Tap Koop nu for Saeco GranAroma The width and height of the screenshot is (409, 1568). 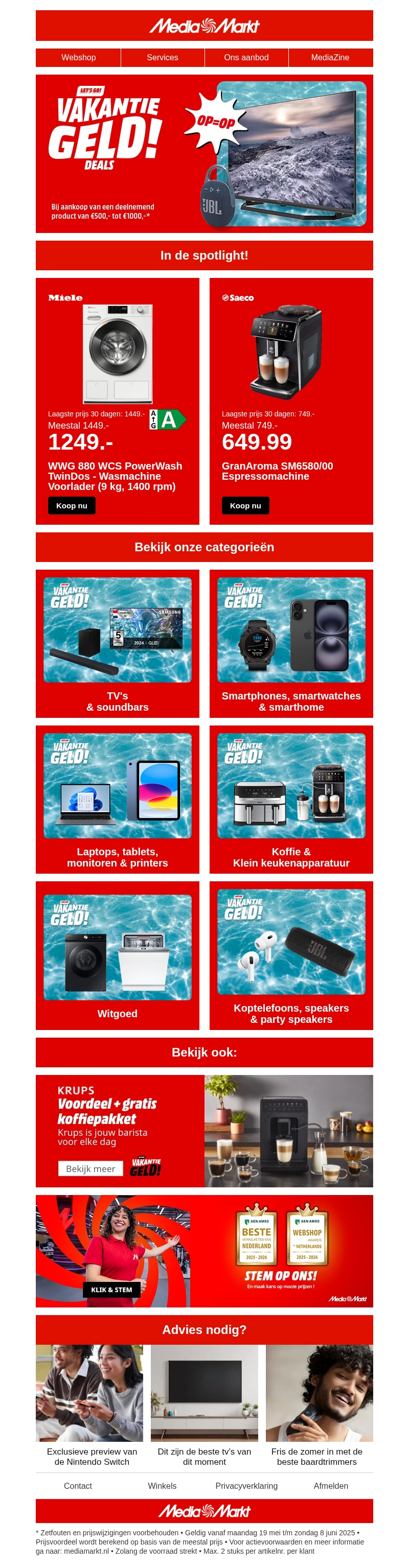245,505
